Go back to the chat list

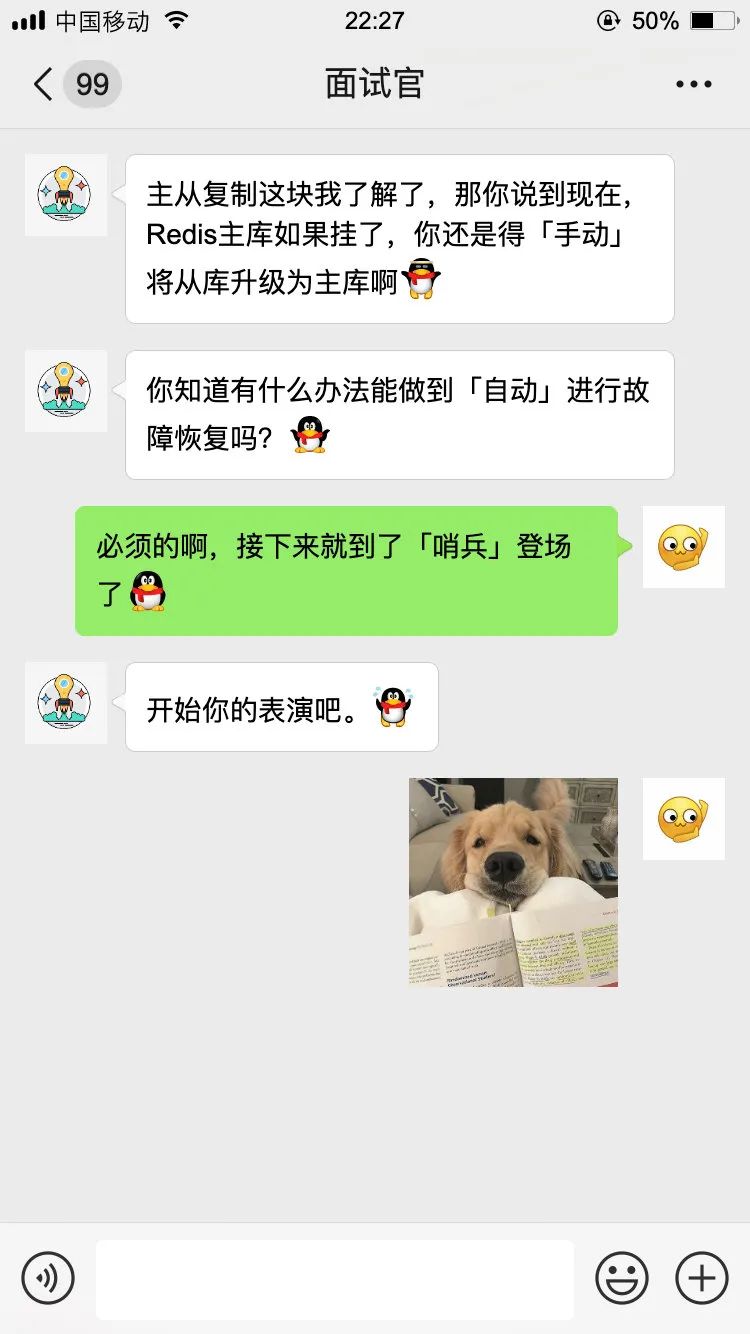(x=44, y=84)
